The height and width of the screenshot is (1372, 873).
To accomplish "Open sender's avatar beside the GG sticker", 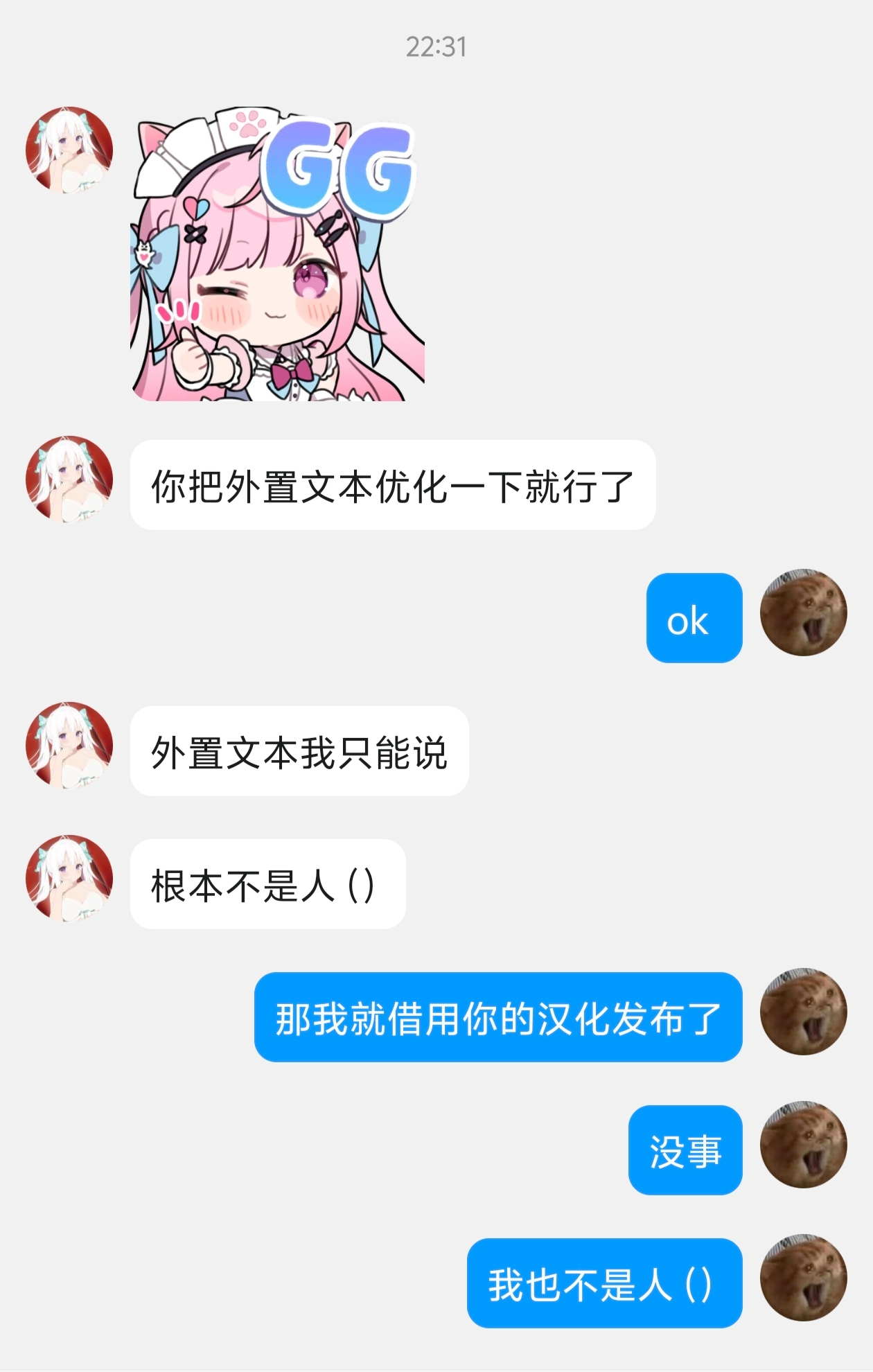I will click(69, 150).
